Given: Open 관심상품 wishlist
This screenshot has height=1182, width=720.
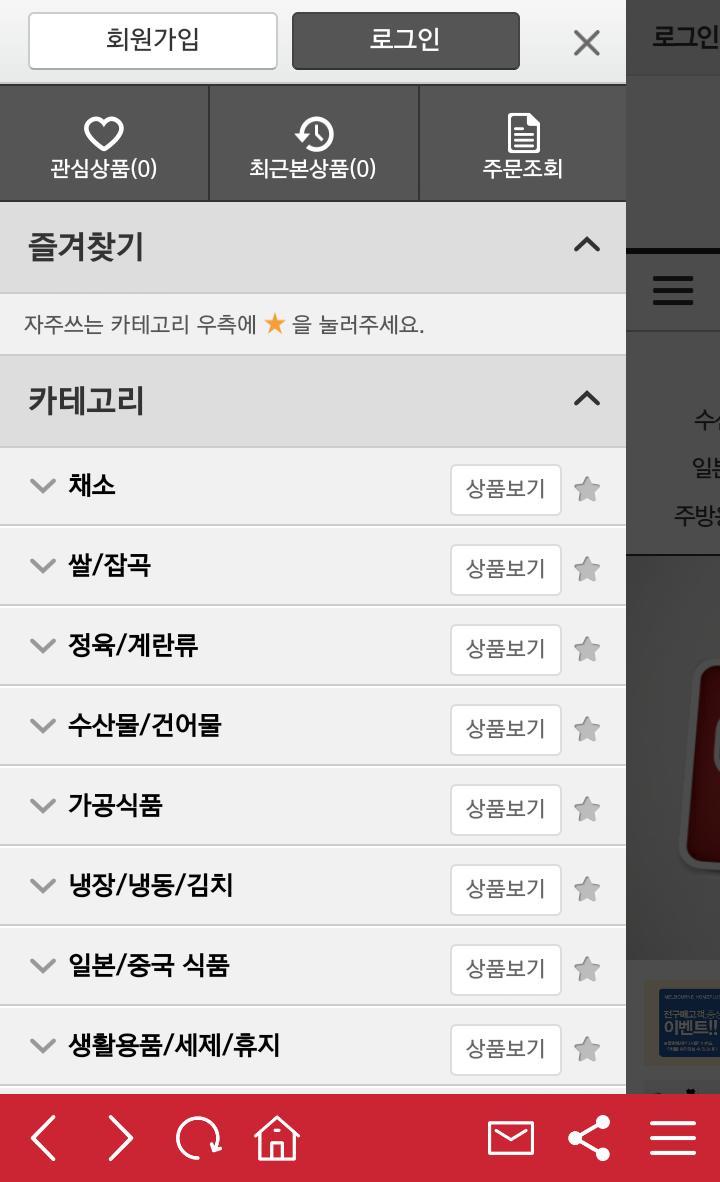Looking at the screenshot, I should pyautogui.click(x=104, y=145).
